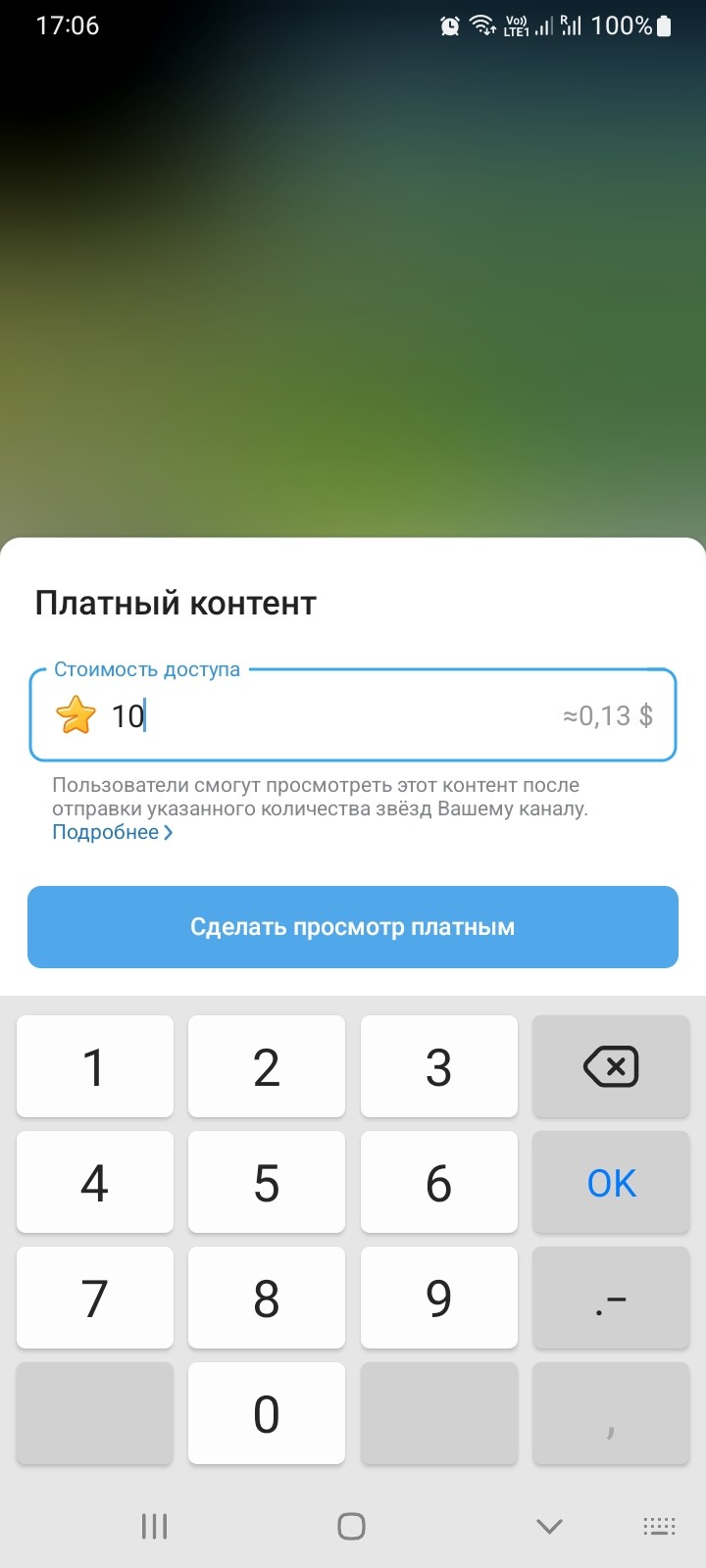Tap digit 9 on the keypad

click(438, 1298)
